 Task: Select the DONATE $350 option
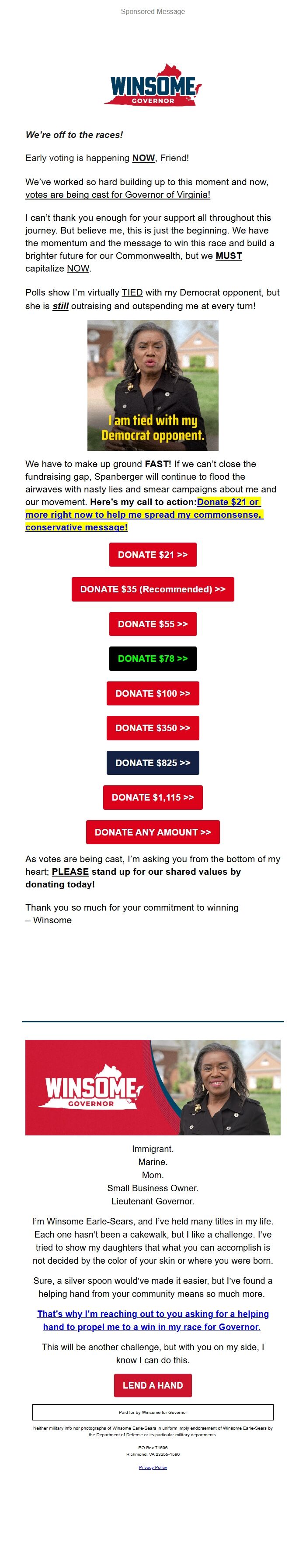tap(153, 728)
